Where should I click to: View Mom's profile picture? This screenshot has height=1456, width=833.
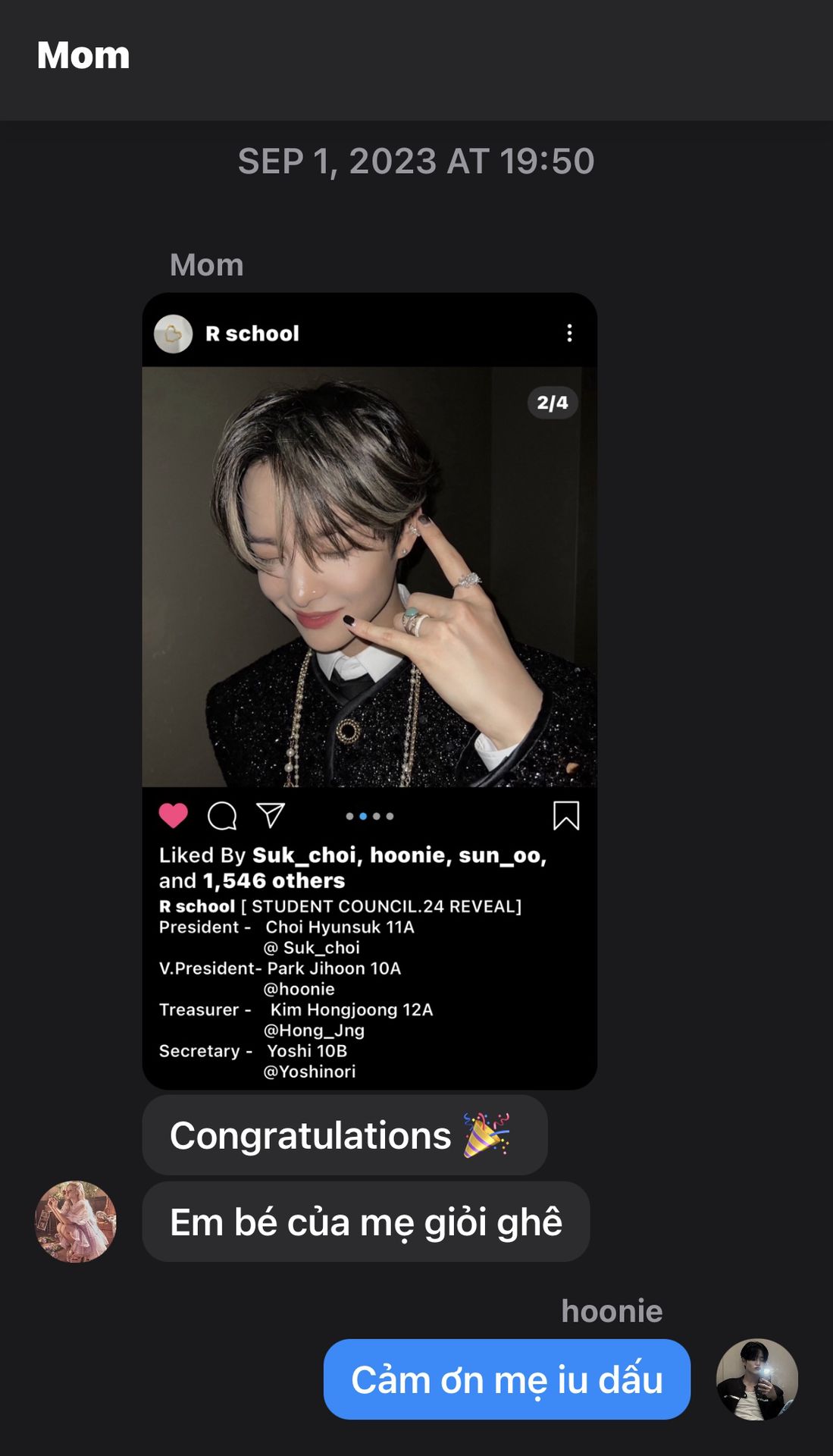pos(76,1222)
